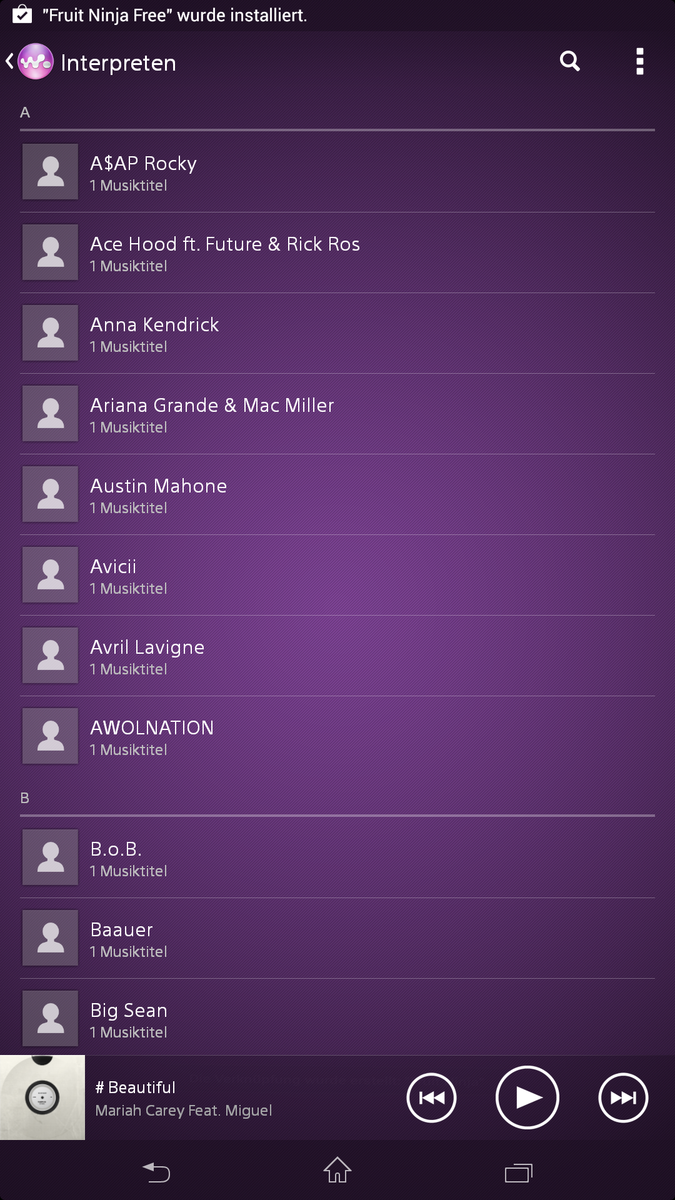Open the search icon in the app bar
675x1200 pixels.
point(570,62)
